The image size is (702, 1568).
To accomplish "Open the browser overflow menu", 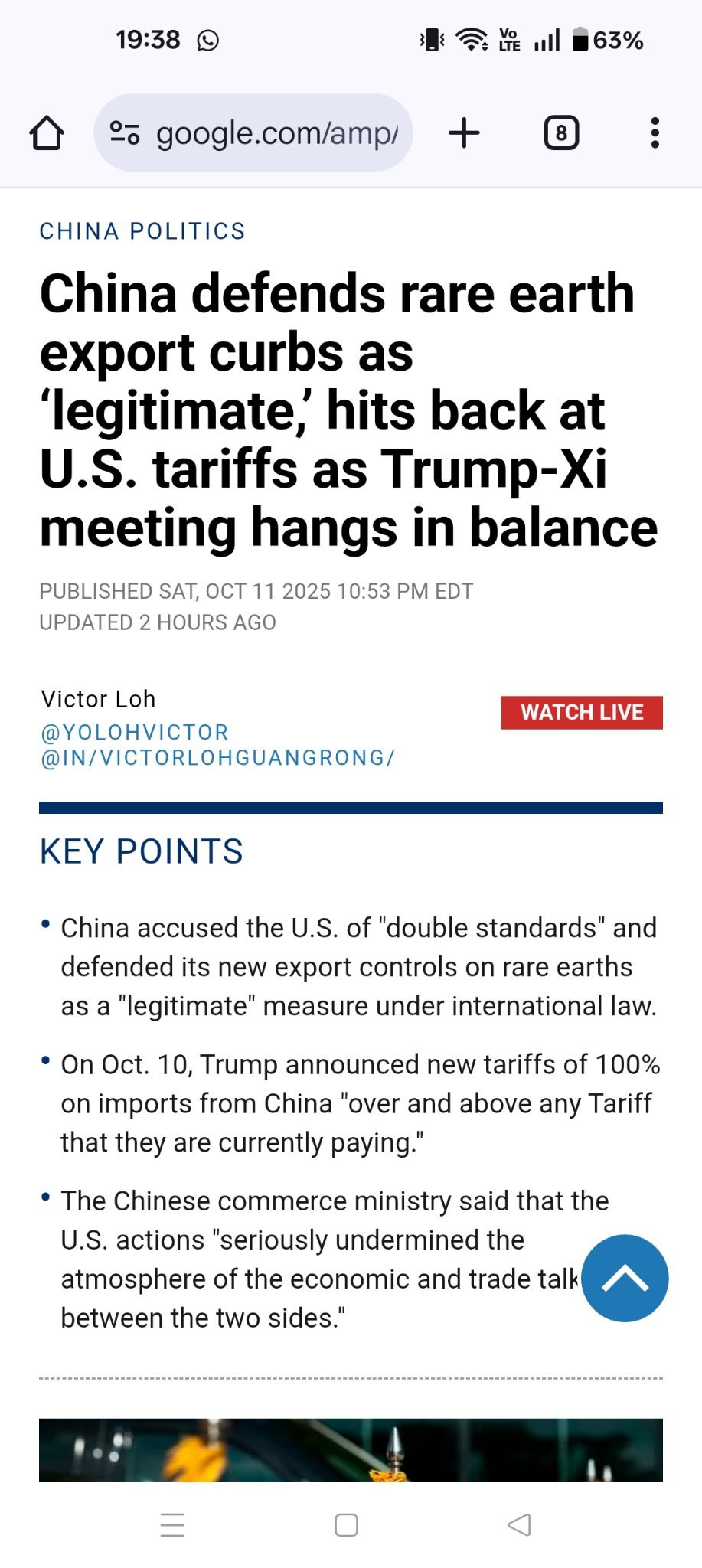I will point(655,133).
